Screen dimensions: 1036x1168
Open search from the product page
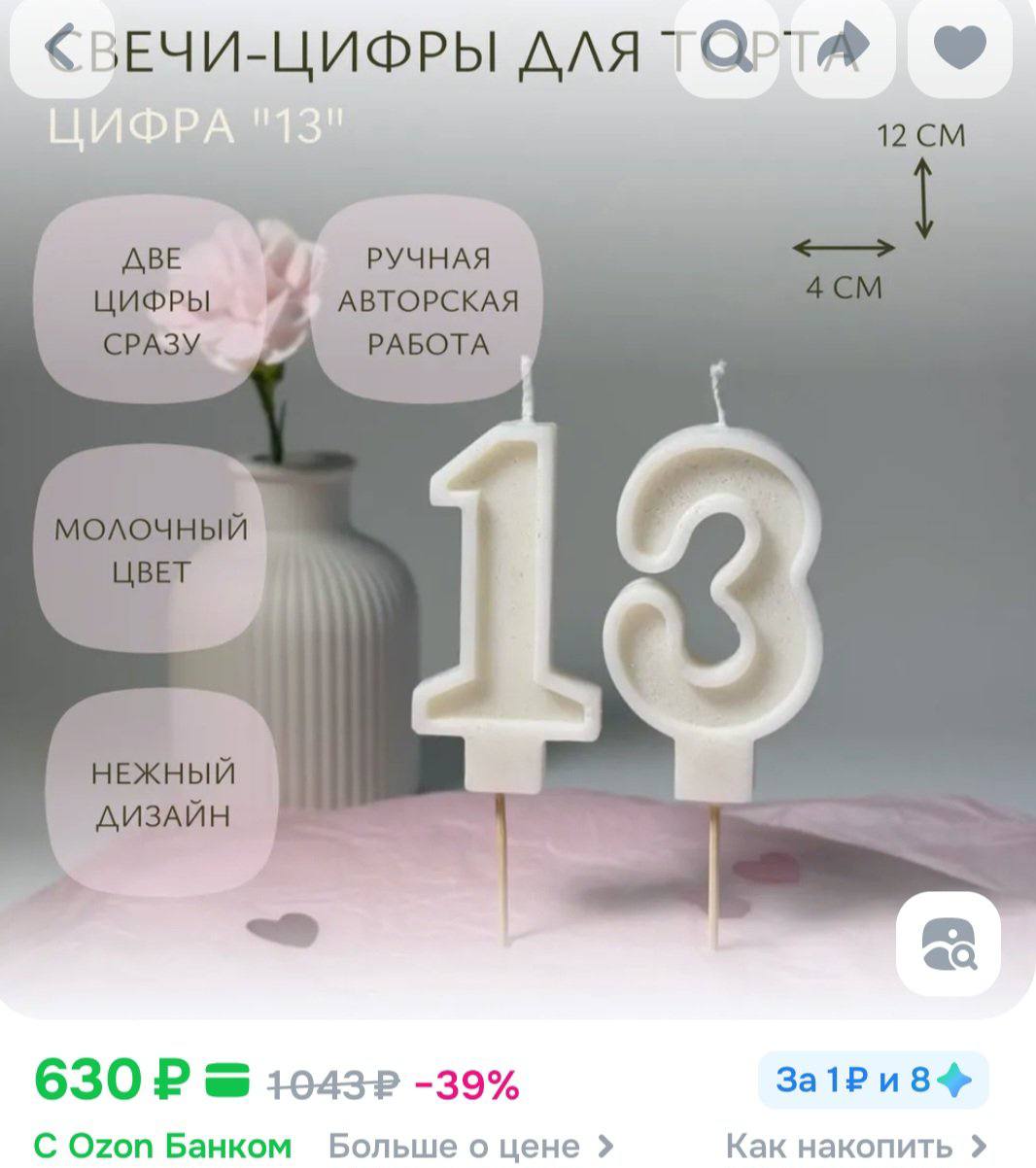click(727, 49)
